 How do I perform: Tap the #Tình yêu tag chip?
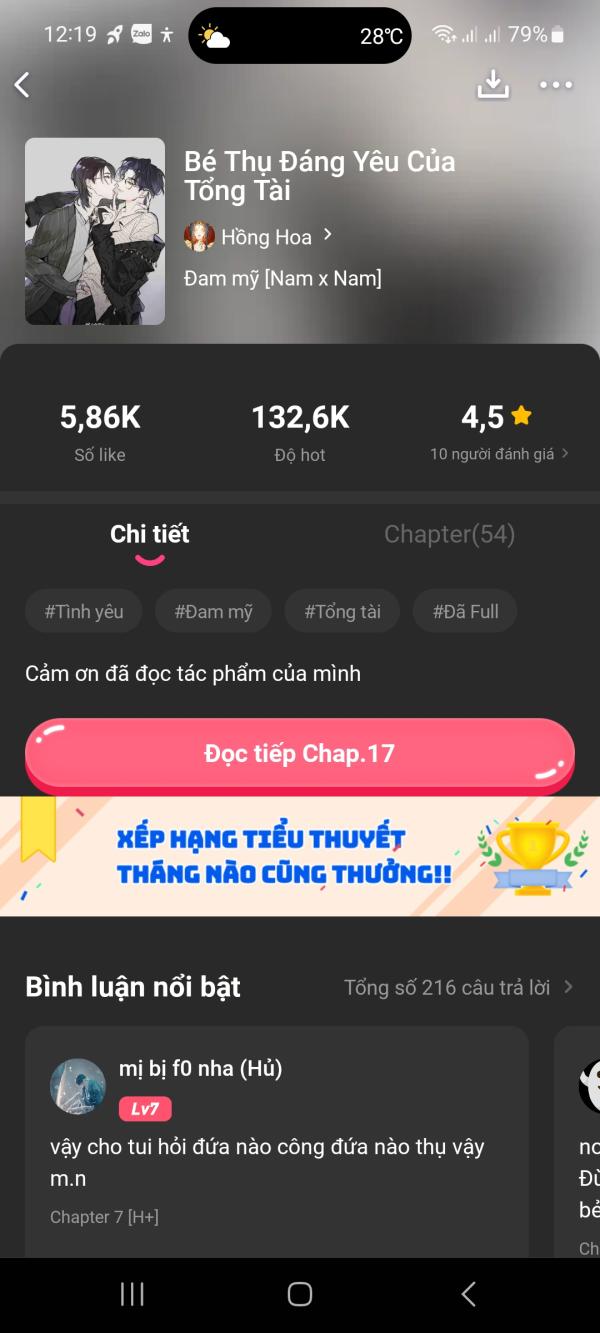click(84, 612)
